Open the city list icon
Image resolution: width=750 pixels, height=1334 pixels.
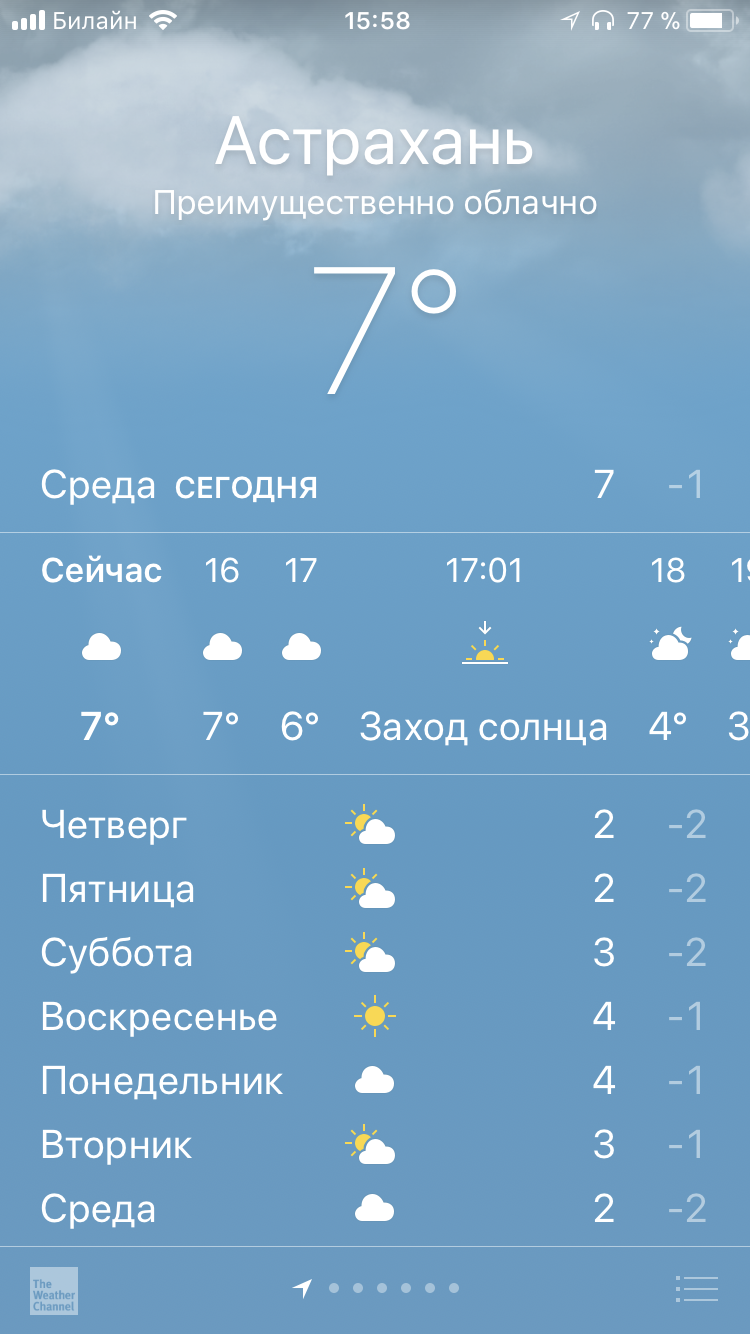[x=696, y=1289]
